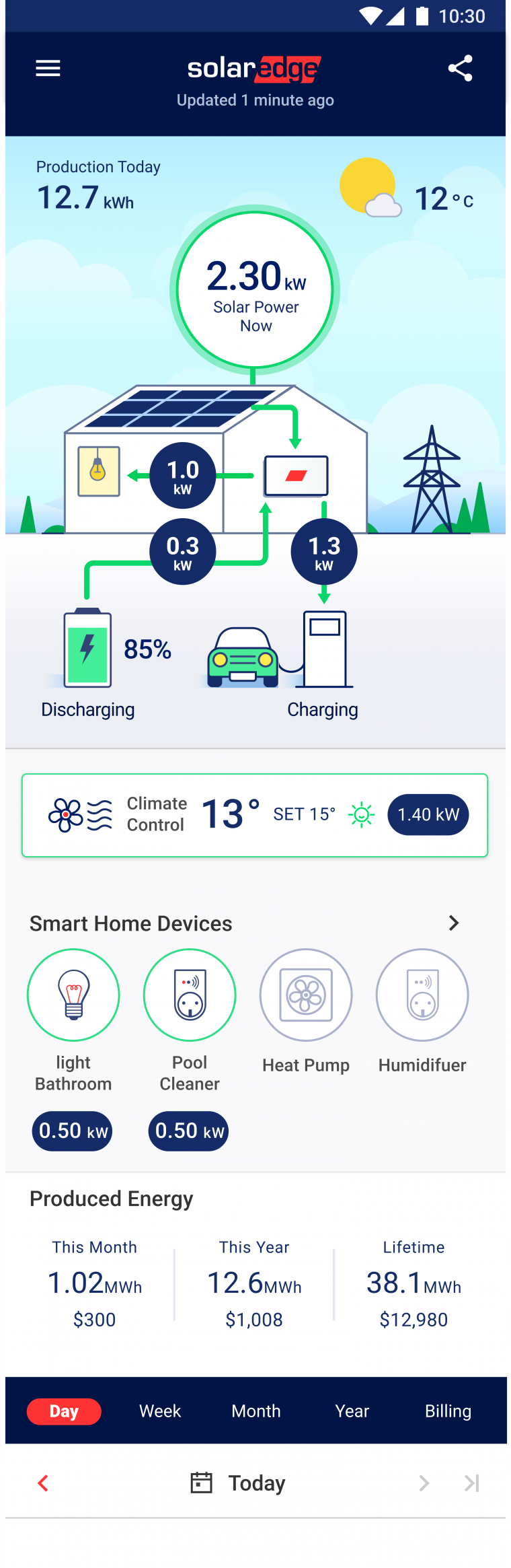Go to the next day
Image resolution: width=511 pixels, height=1568 pixels.
tap(424, 1483)
